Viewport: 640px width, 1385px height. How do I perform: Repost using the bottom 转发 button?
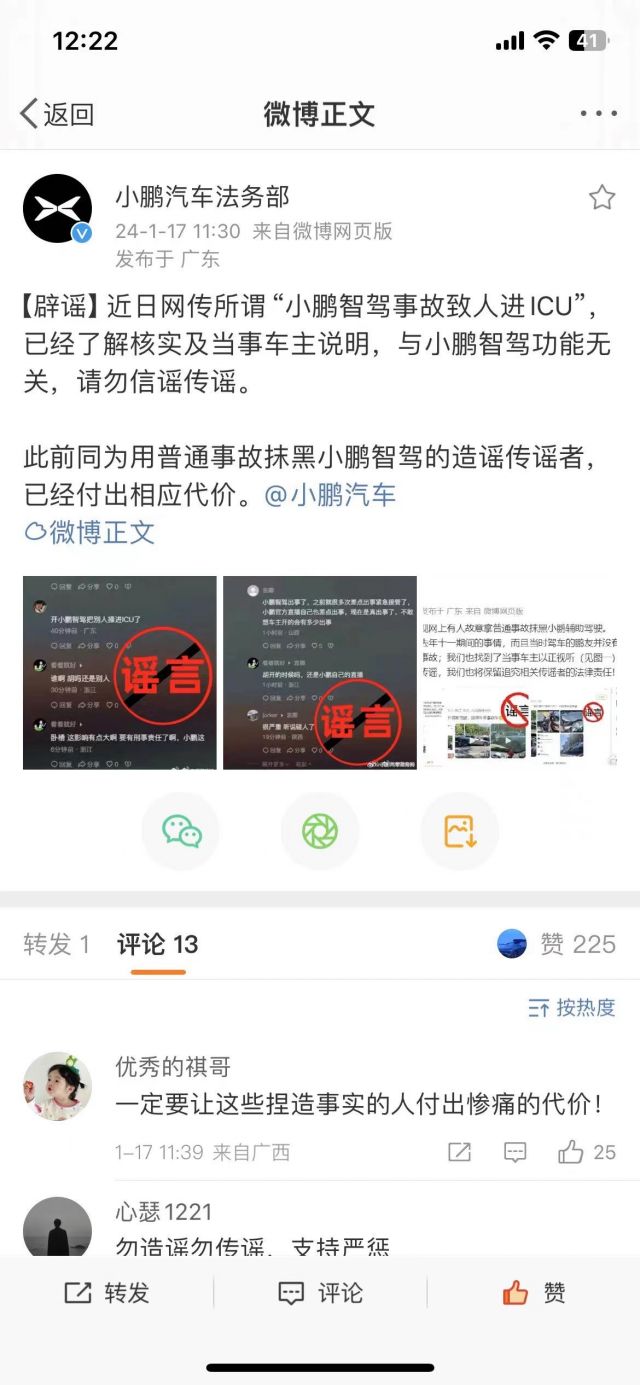[107, 1293]
